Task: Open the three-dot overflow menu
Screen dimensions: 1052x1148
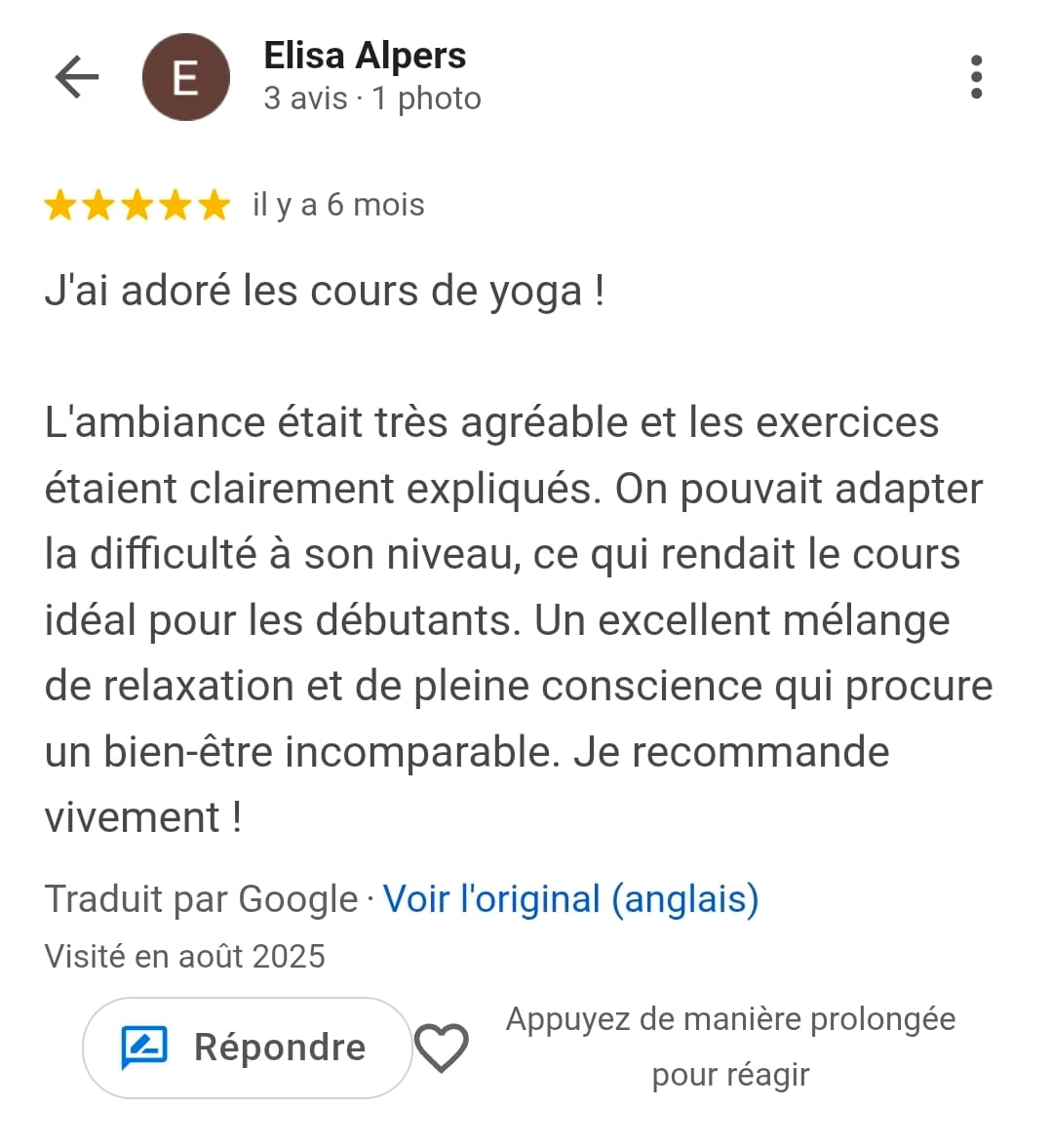Action: click(976, 77)
